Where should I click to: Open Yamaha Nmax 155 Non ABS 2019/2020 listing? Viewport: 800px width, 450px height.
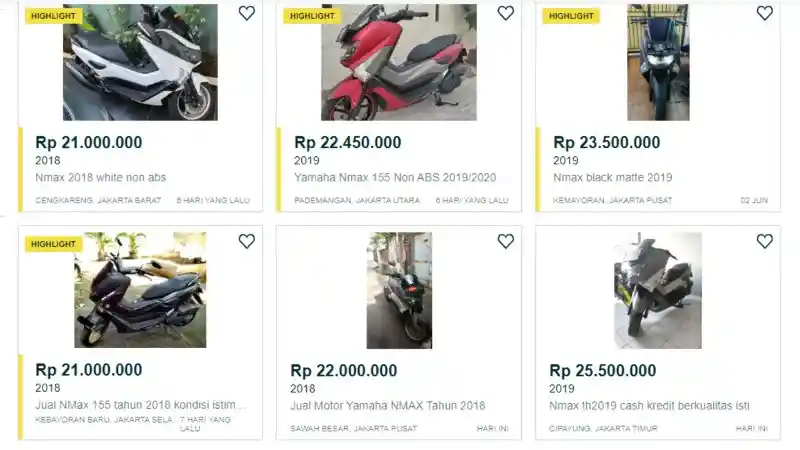pyautogui.click(x=394, y=177)
